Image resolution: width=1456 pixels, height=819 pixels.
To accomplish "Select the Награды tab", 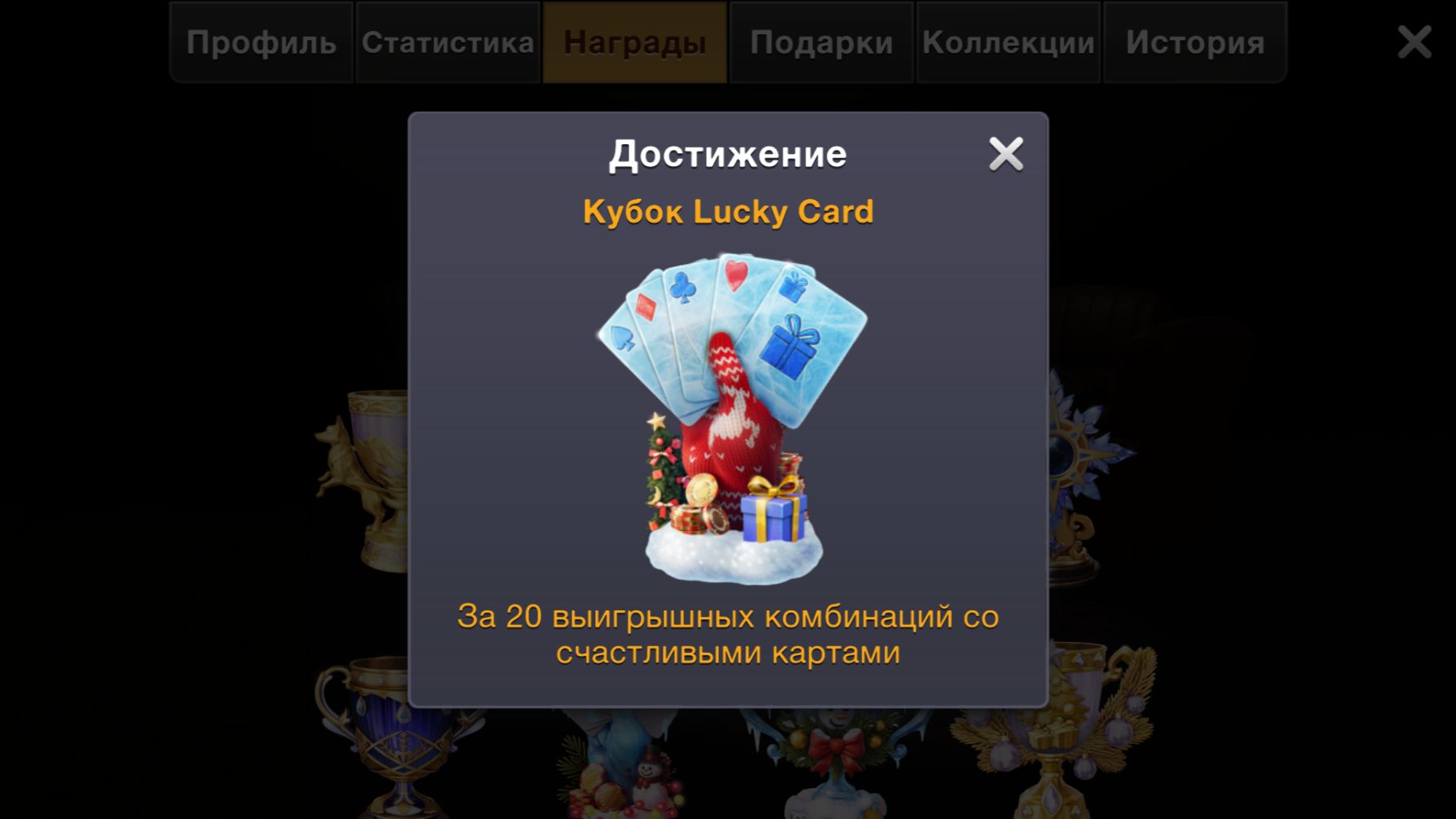I will coord(634,42).
